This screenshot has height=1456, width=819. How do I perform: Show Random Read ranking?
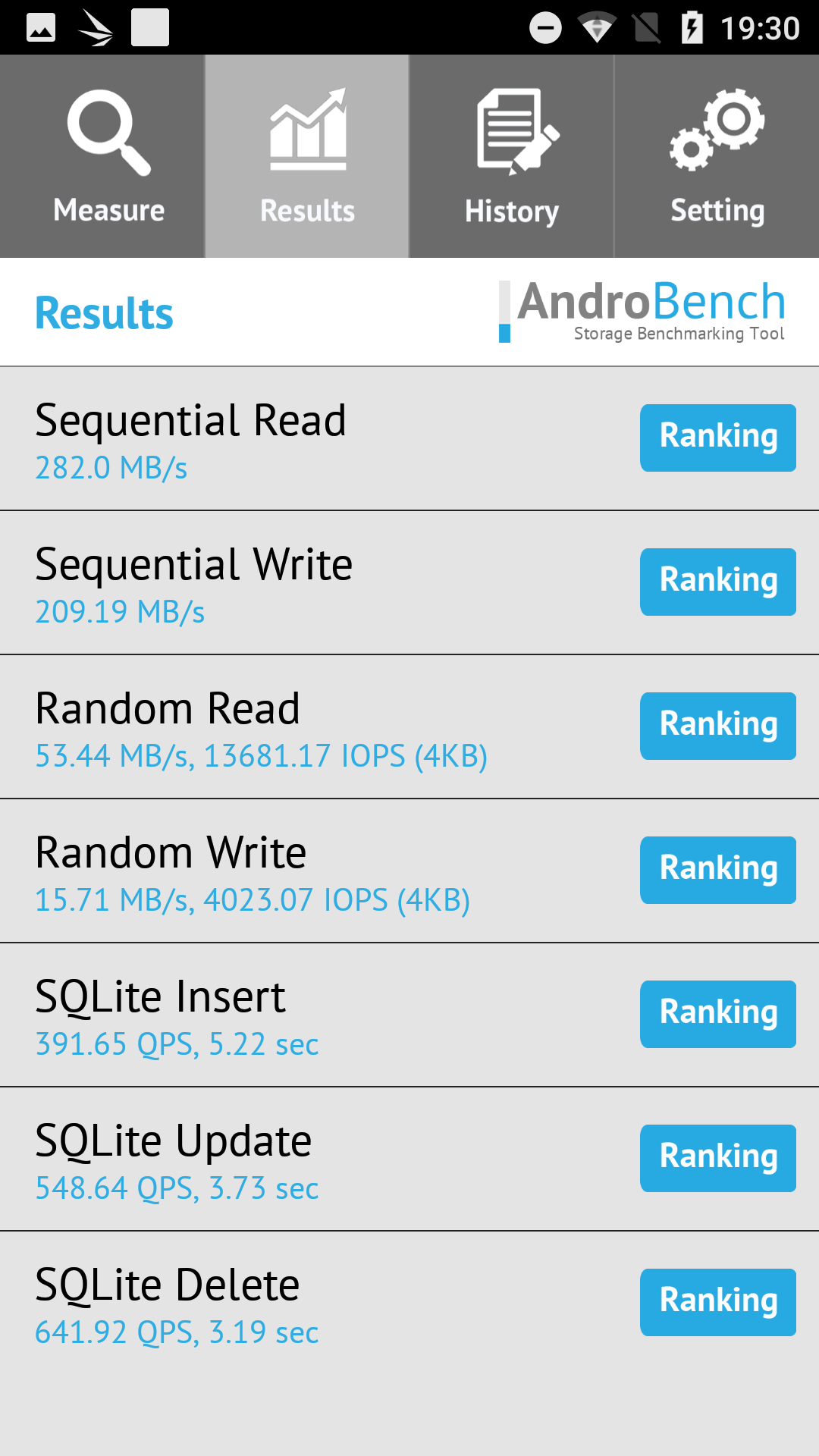coord(717,726)
